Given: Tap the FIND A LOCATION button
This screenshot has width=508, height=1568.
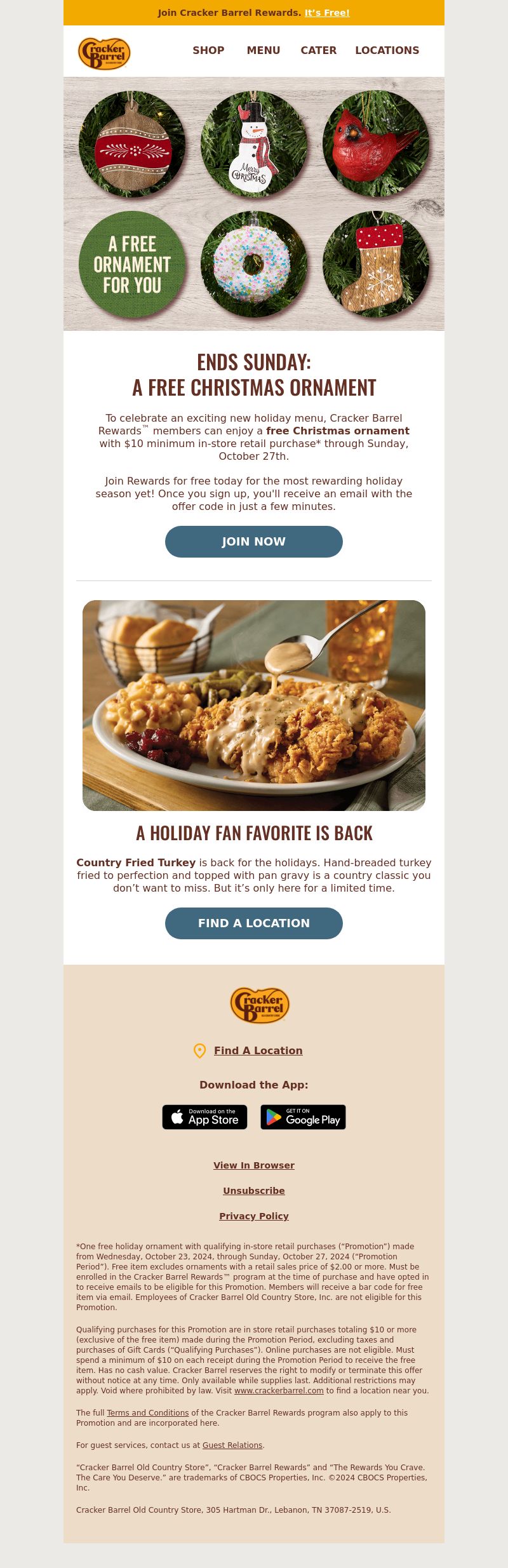Looking at the screenshot, I should (x=254, y=923).
